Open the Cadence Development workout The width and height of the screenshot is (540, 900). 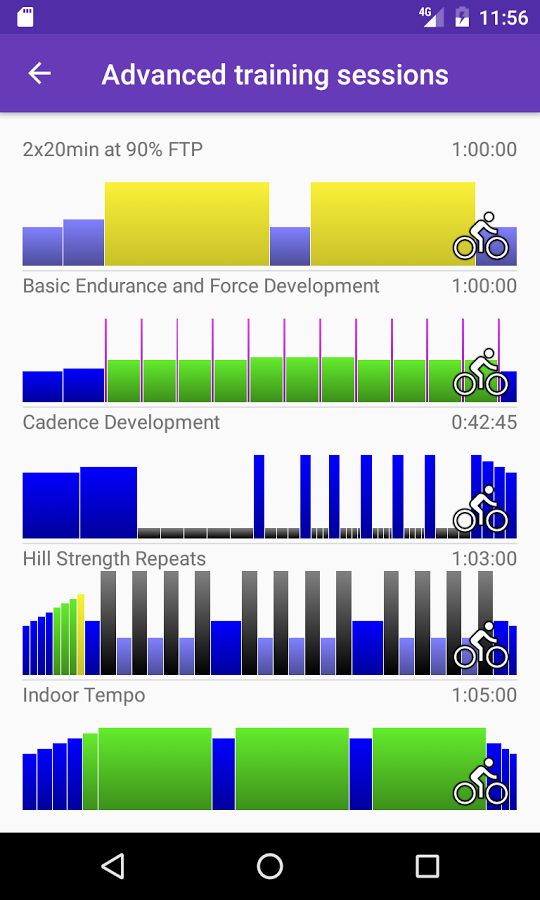(x=270, y=475)
